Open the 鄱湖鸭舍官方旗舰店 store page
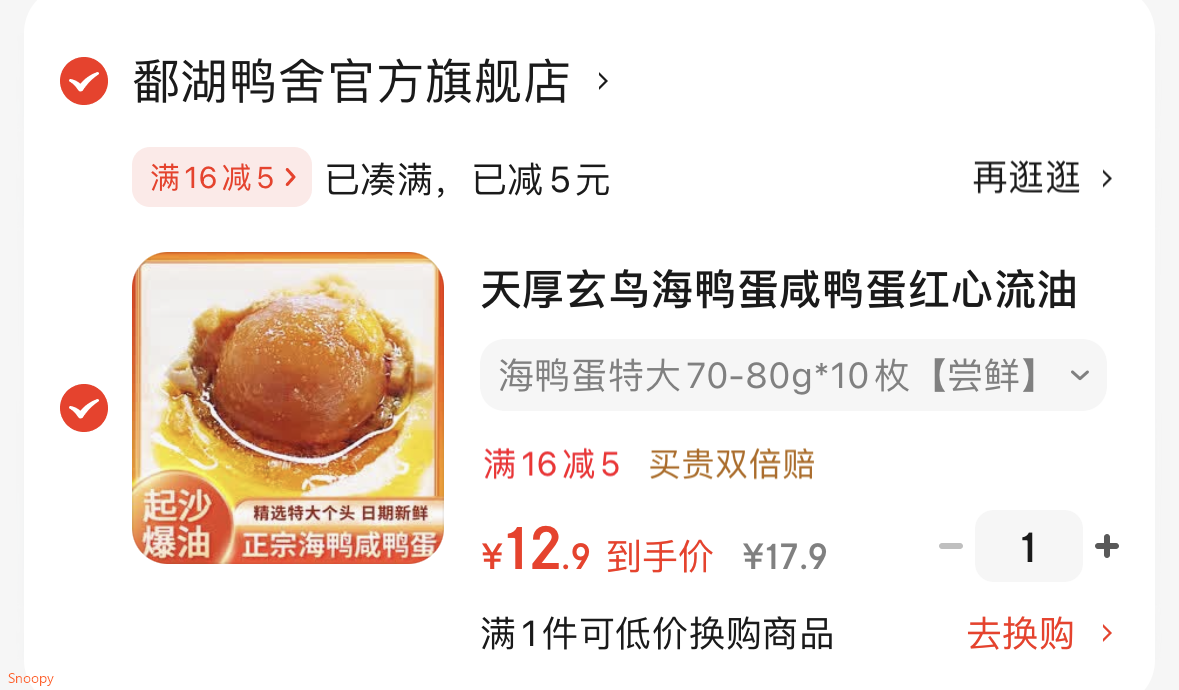The image size is (1179, 690). (x=351, y=82)
